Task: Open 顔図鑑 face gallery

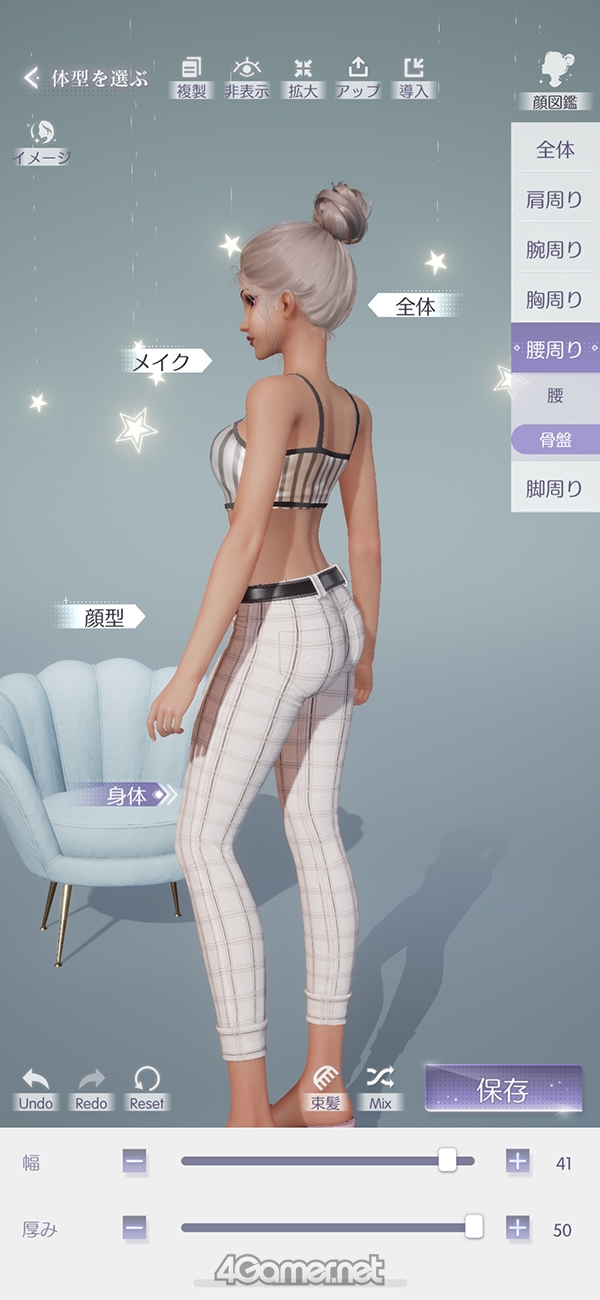Action: point(552,80)
